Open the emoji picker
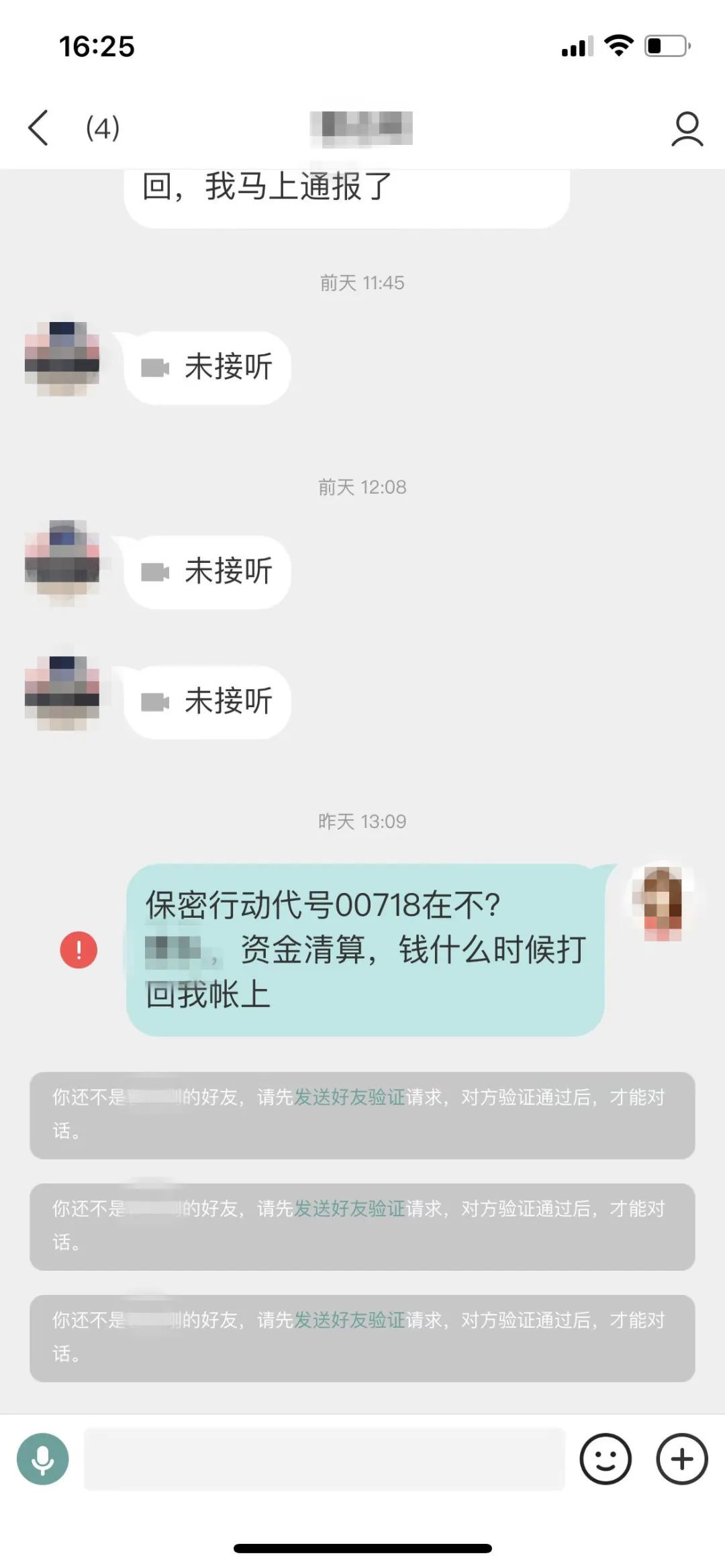Image resolution: width=725 pixels, height=1568 pixels. coord(606,1459)
